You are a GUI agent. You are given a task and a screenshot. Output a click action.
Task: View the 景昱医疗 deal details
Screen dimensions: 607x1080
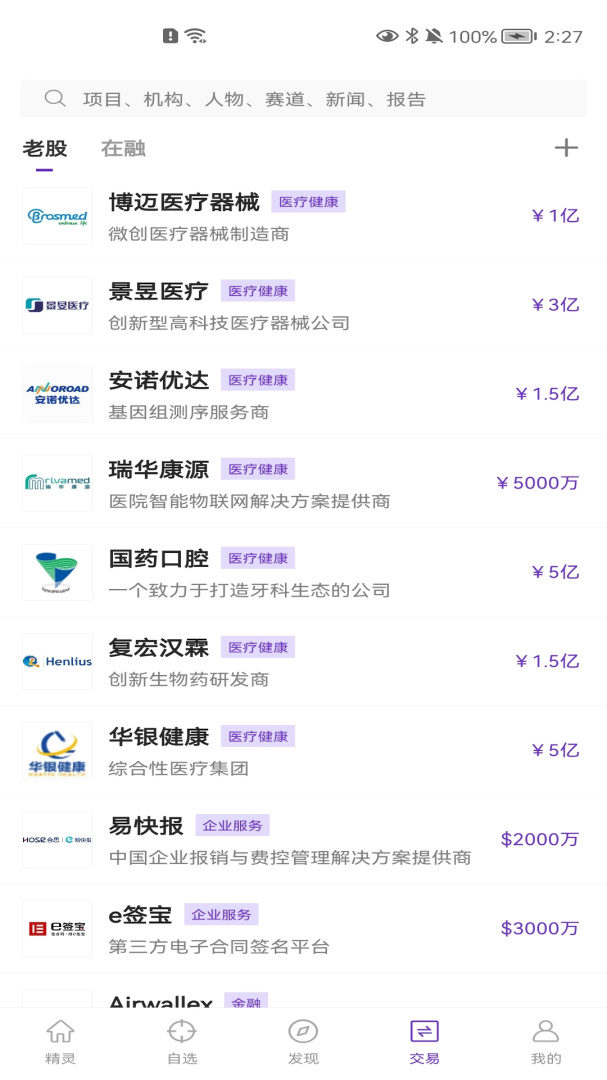click(x=303, y=305)
